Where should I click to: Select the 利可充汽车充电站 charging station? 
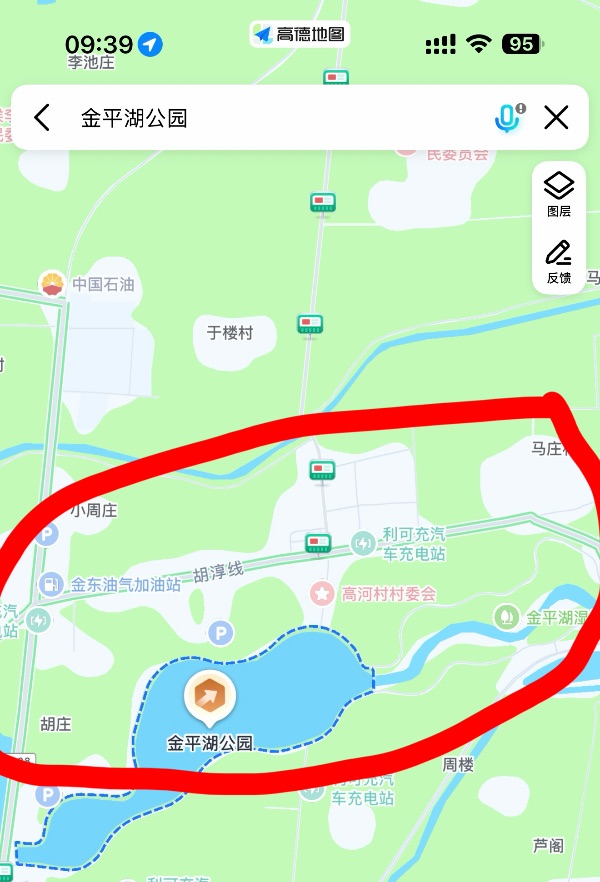[362, 544]
